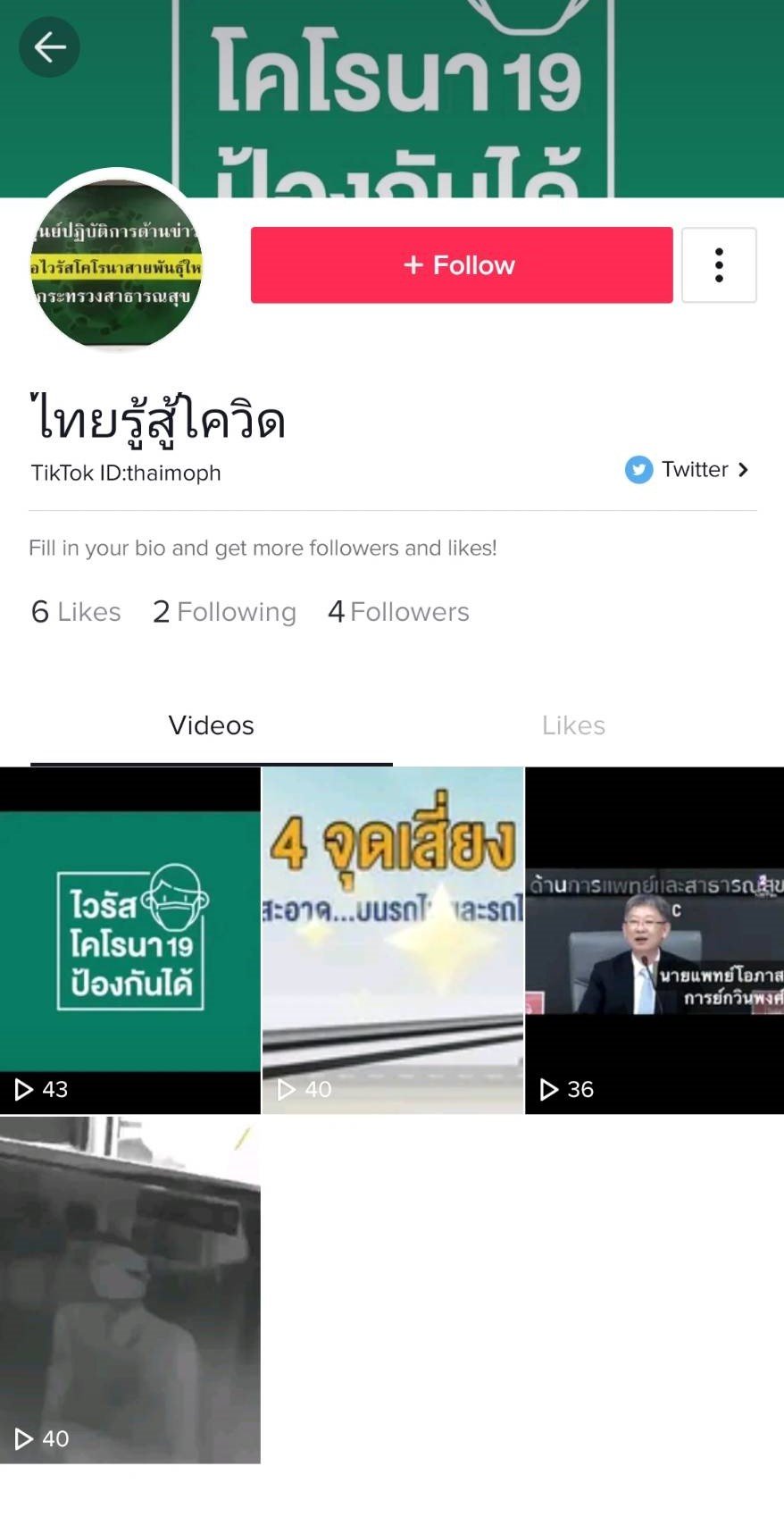Image resolution: width=784 pixels, height=1525 pixels.
Task: Play the press conference video with 36 views
Action: 655,940
